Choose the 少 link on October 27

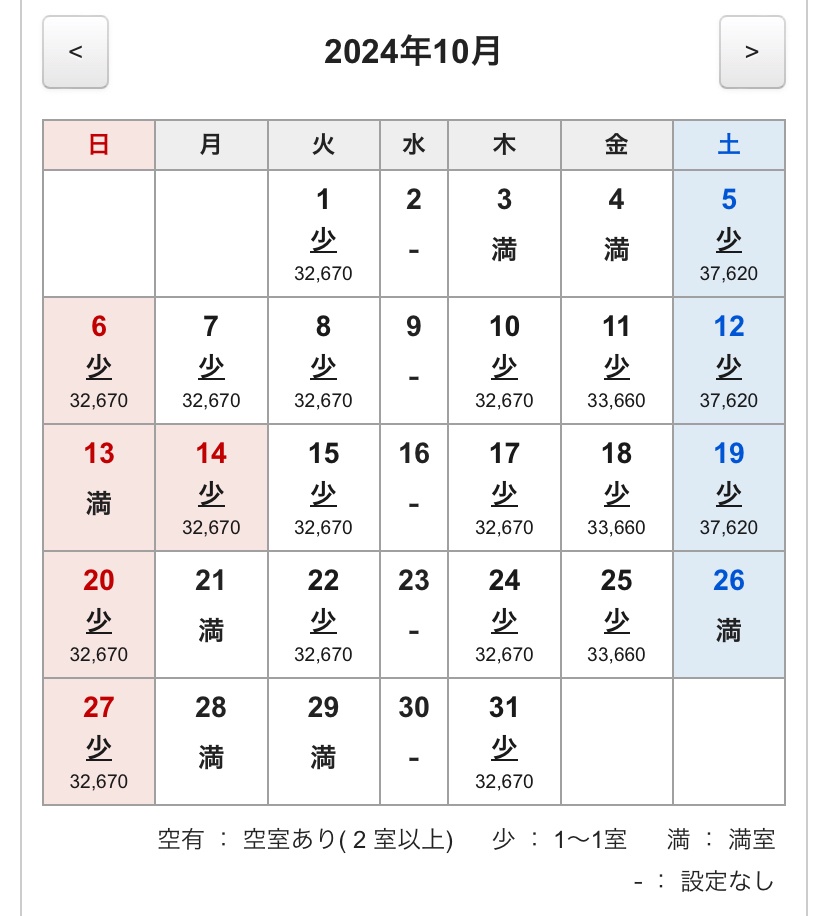tap(99, 748)
